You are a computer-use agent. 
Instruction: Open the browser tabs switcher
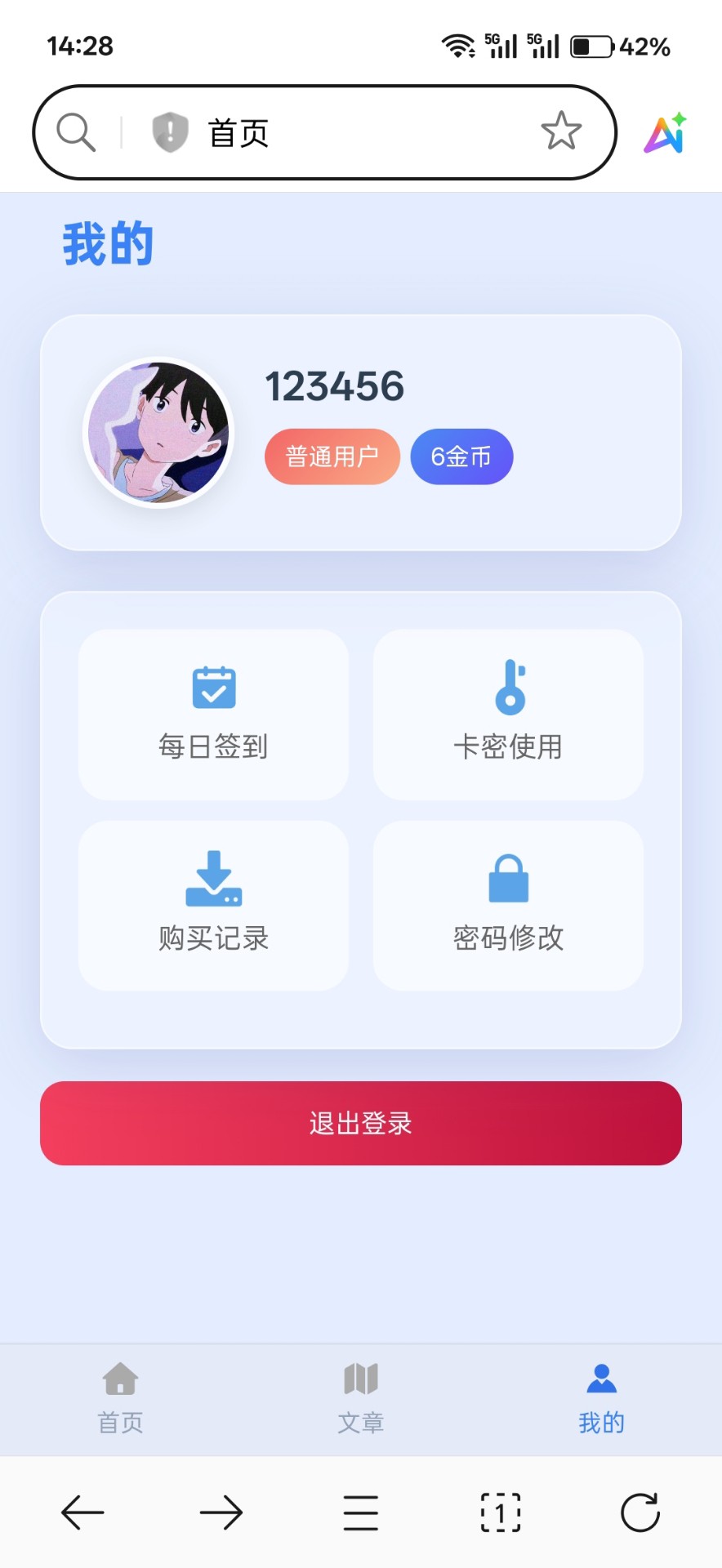[500, 1512]
